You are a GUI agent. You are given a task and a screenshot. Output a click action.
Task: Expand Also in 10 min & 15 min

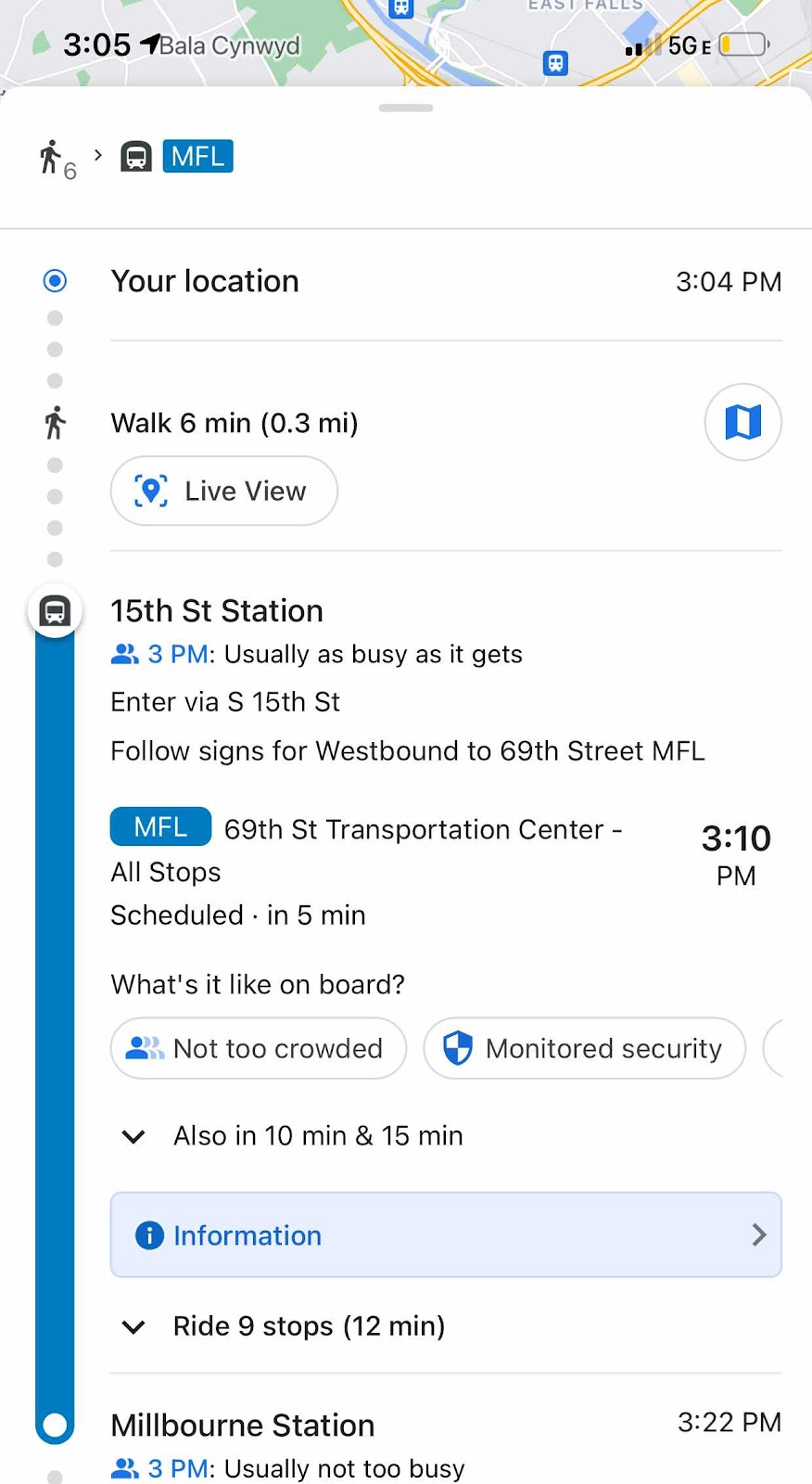292,1135
